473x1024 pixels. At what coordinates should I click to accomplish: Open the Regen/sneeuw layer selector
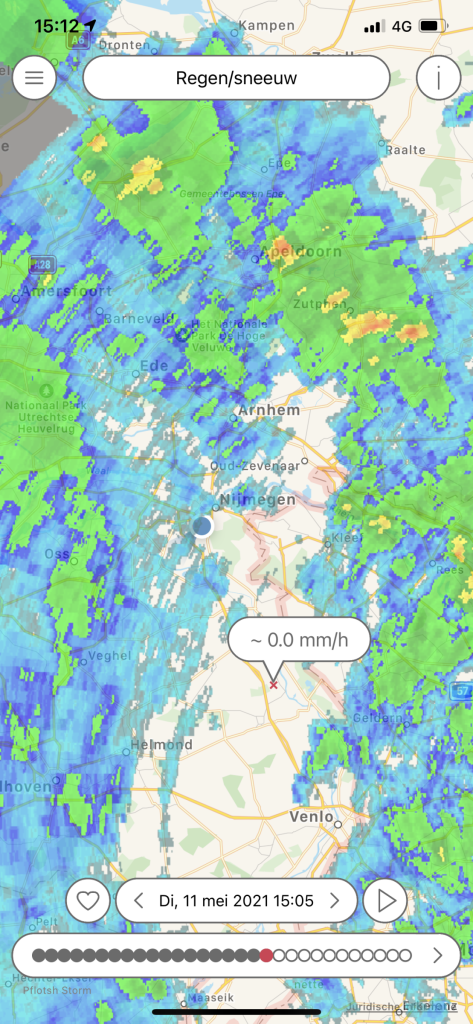(236, 78)
